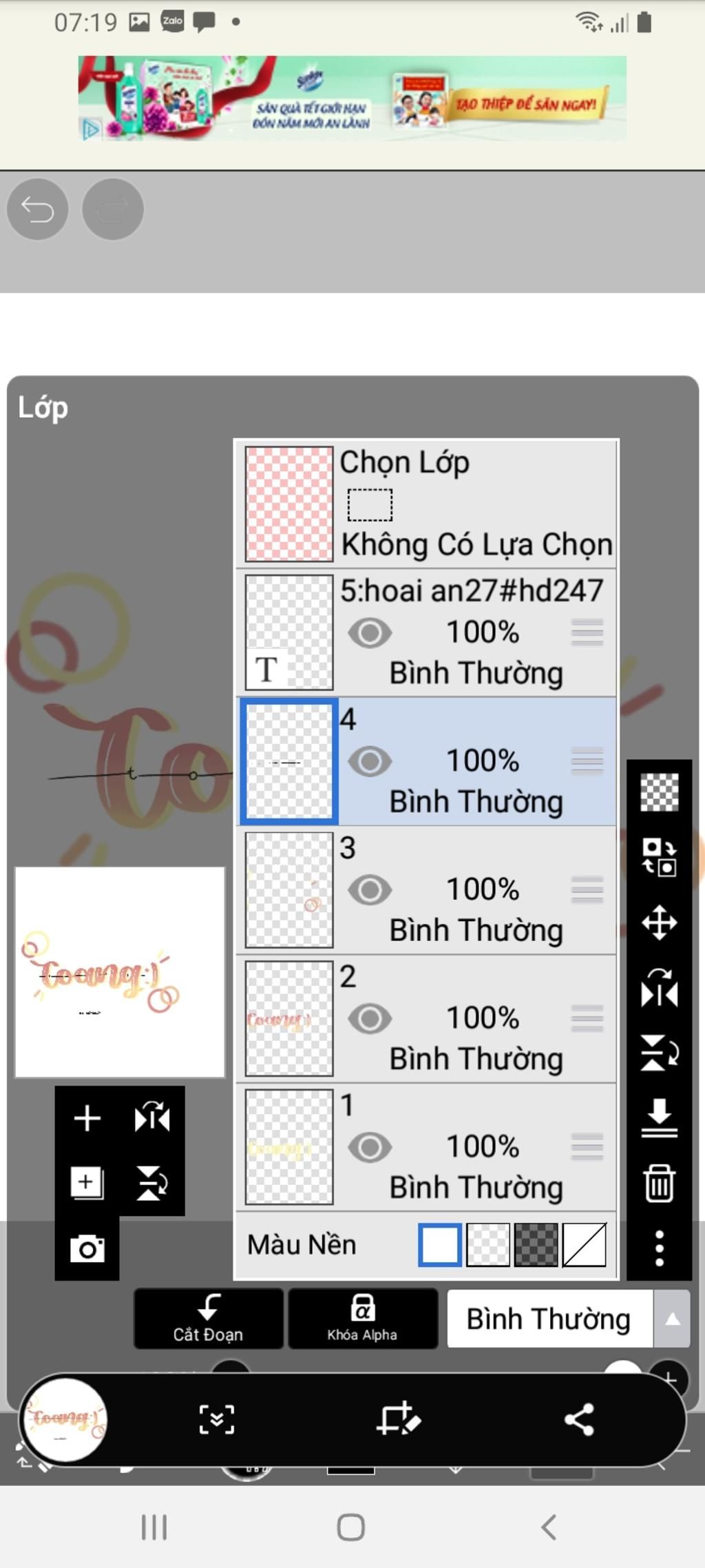Image resolution: width=705 pixels, height=1568 pixels.
Task: Choose dark checkered transparent background
Action: click(536, 1245)
